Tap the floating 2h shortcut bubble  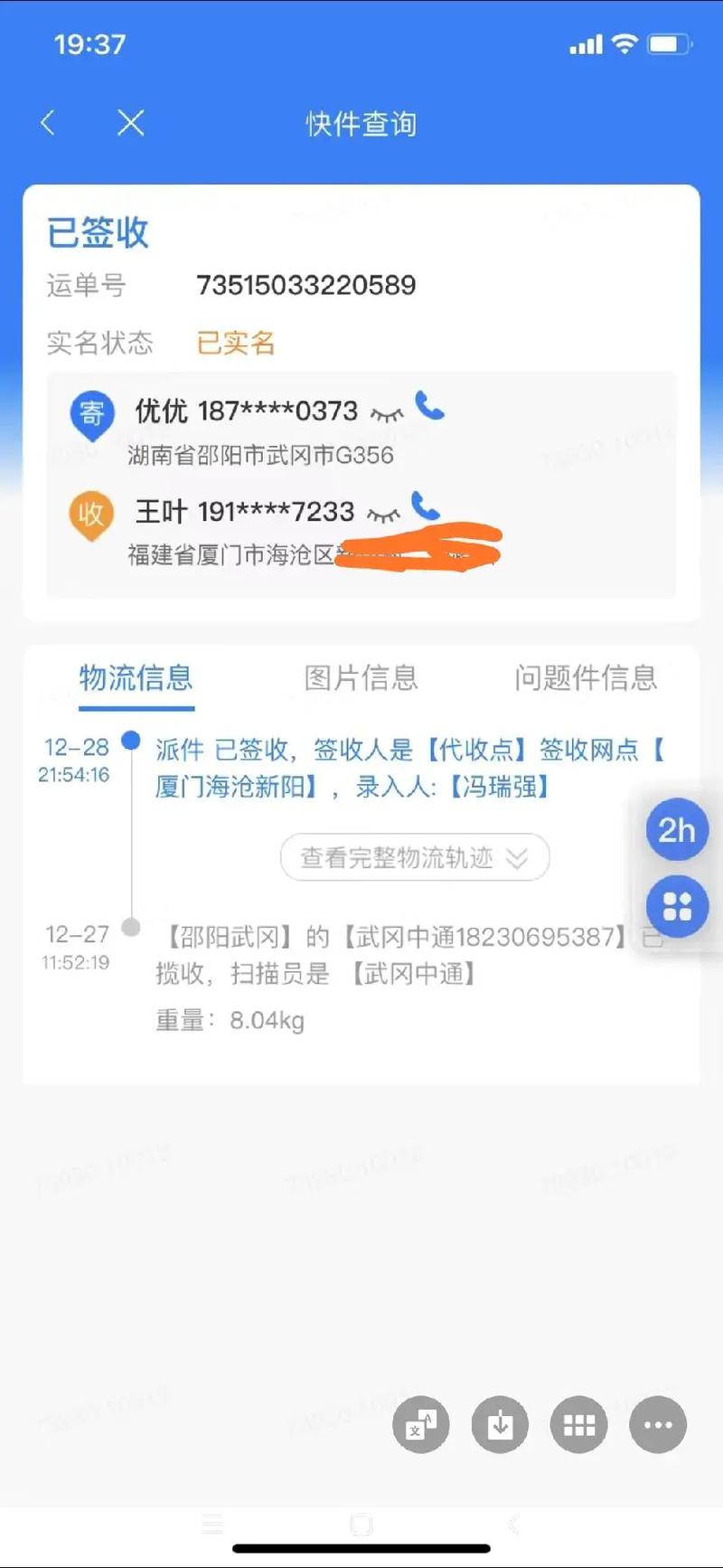click(676, 830)
